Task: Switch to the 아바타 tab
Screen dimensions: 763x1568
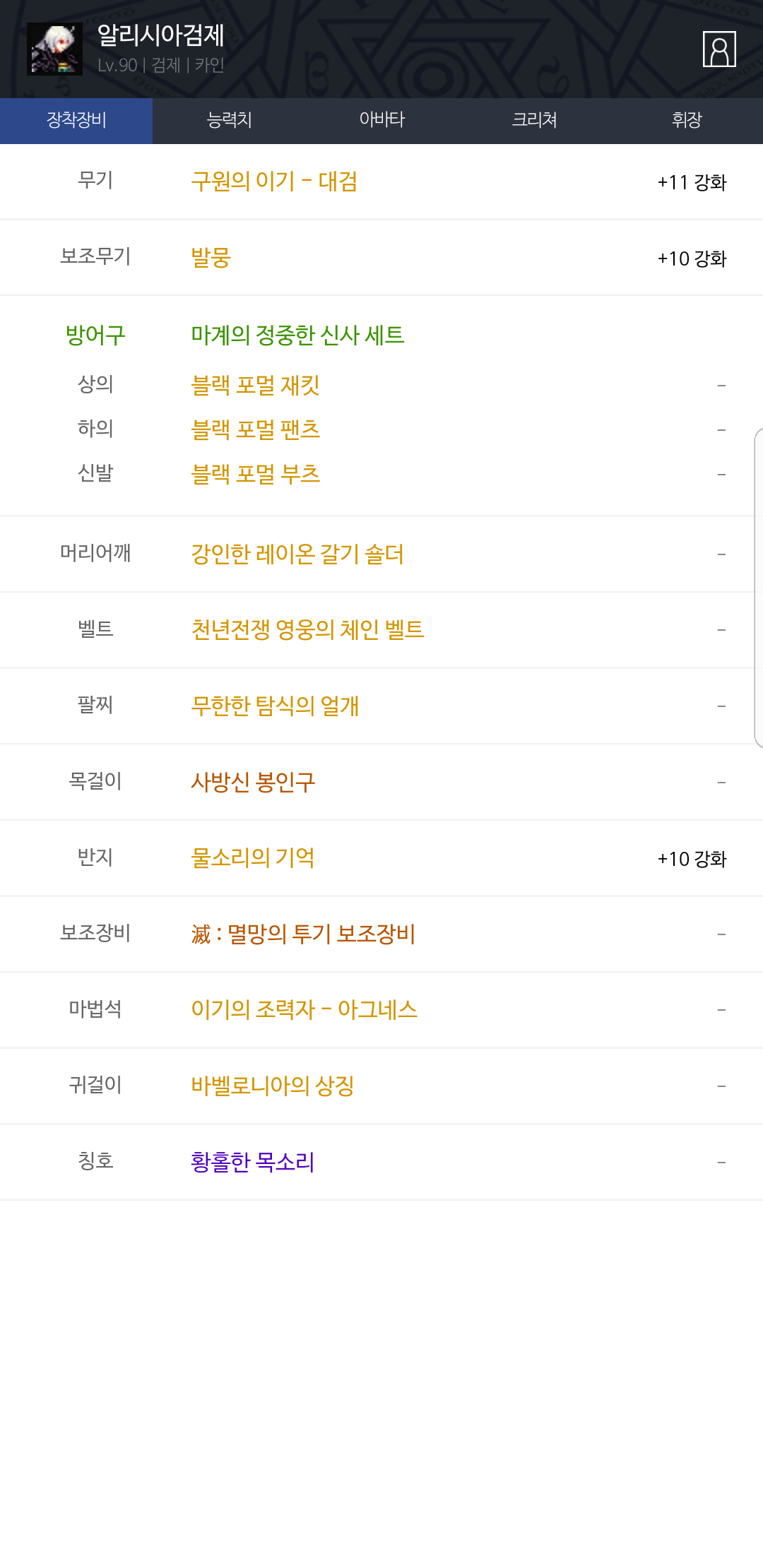Action: click(x=381, y=121)
